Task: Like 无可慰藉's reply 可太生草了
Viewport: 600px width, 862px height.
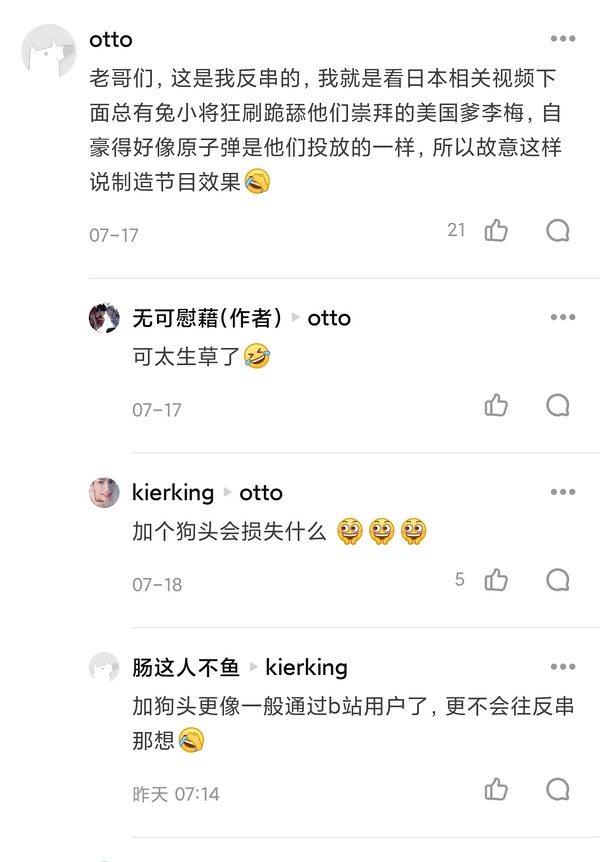Action: click(496, 405)
